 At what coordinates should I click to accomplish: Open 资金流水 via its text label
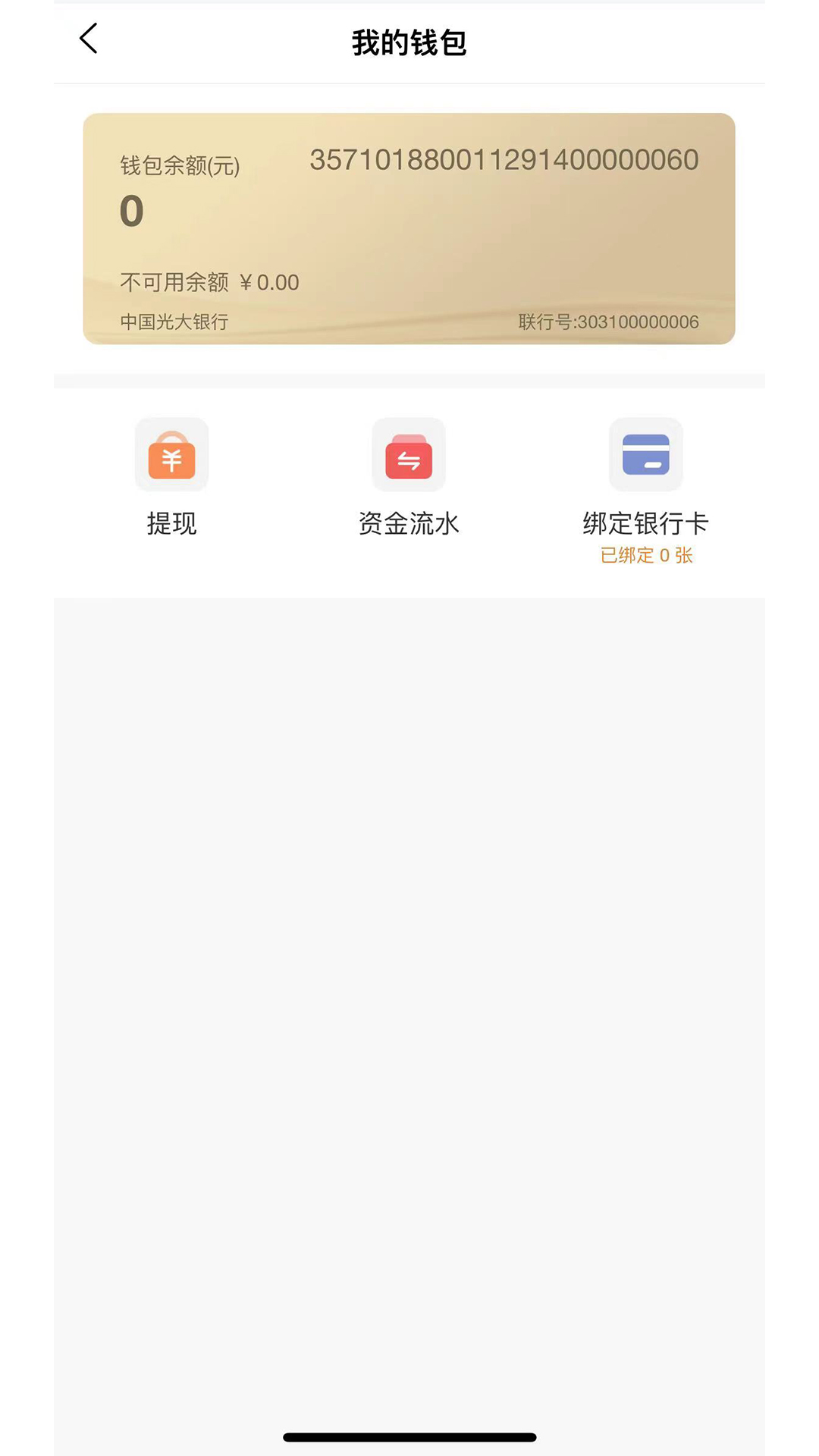[x=409, y=523]
